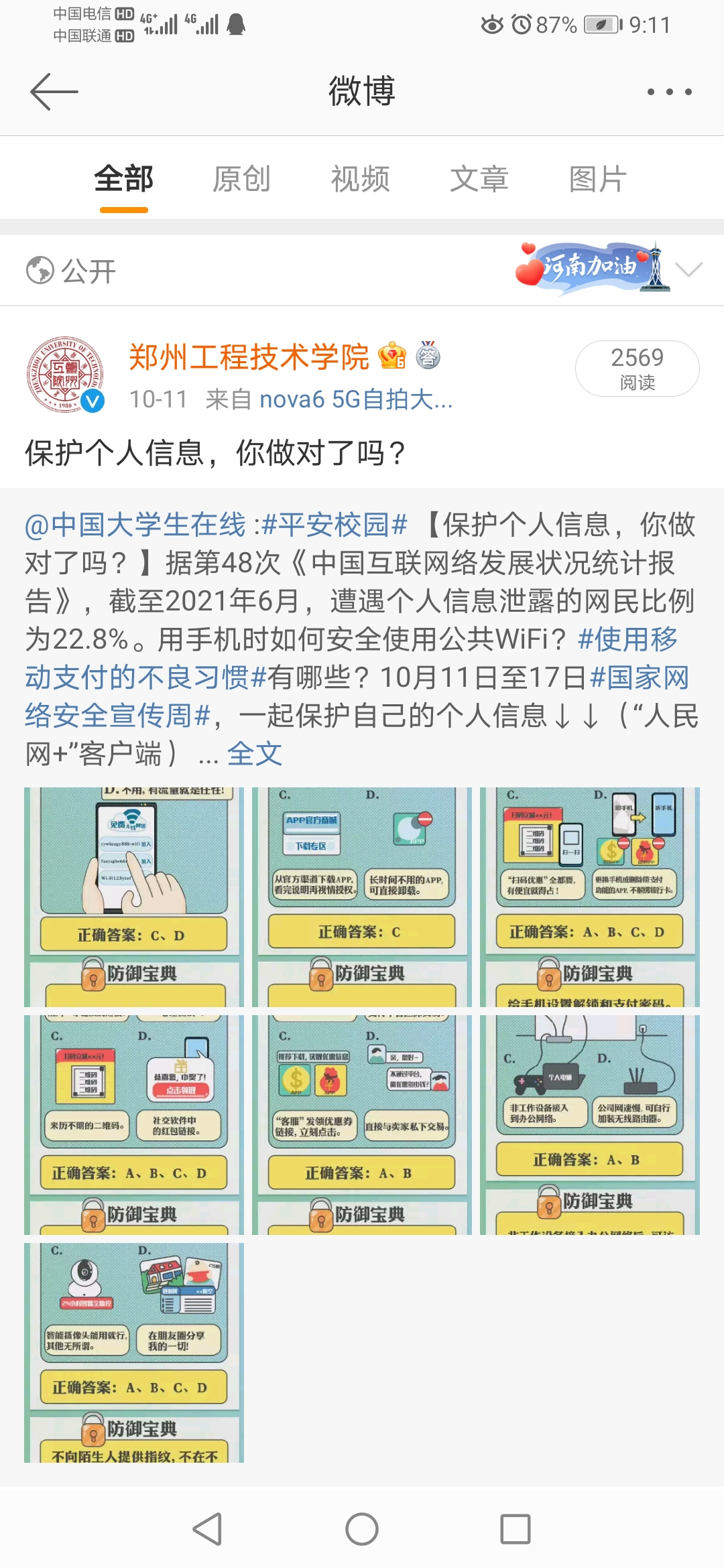Select the 全部 tab
This screenshot has width=724, height=1568.
tap(124, 180)
